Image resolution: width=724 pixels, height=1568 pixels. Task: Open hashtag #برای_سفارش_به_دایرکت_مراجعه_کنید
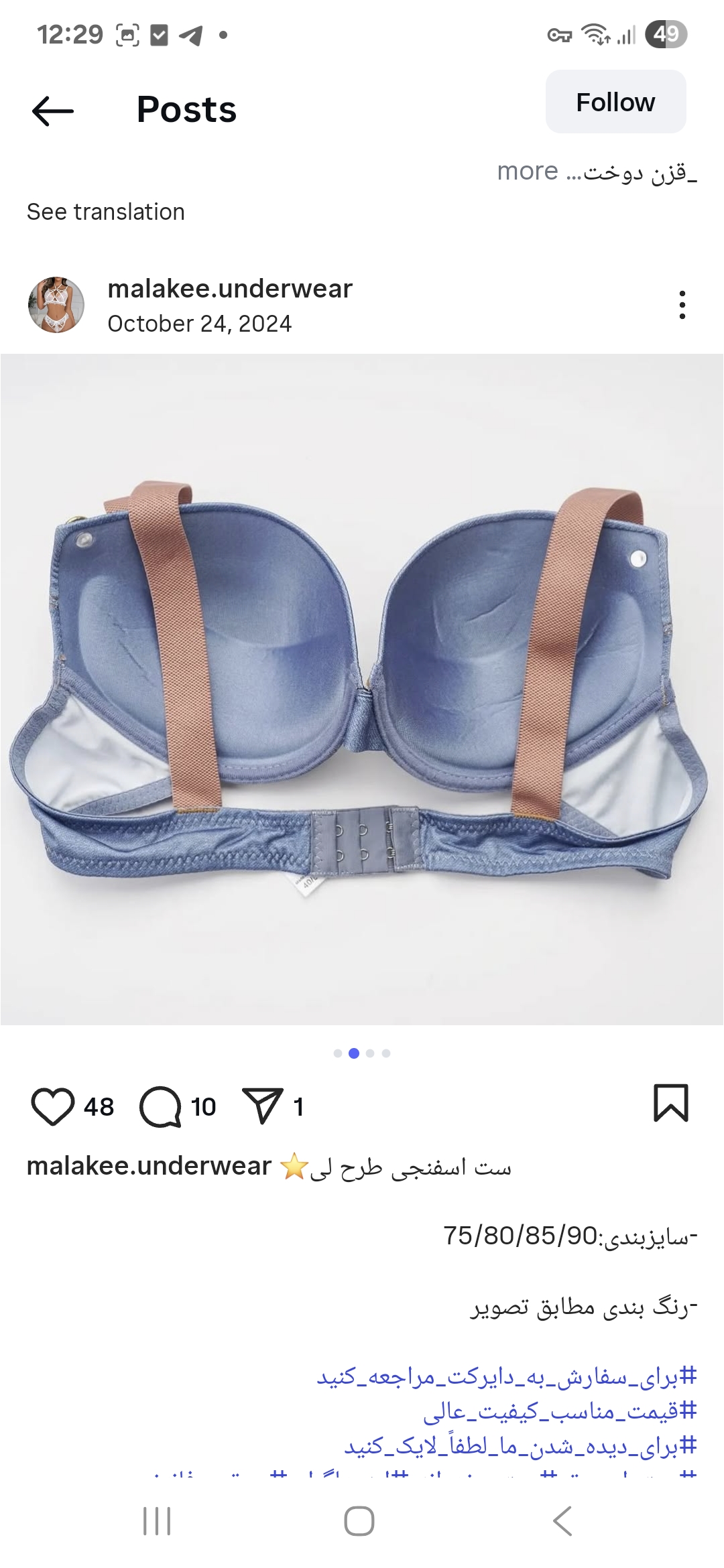507,1377
